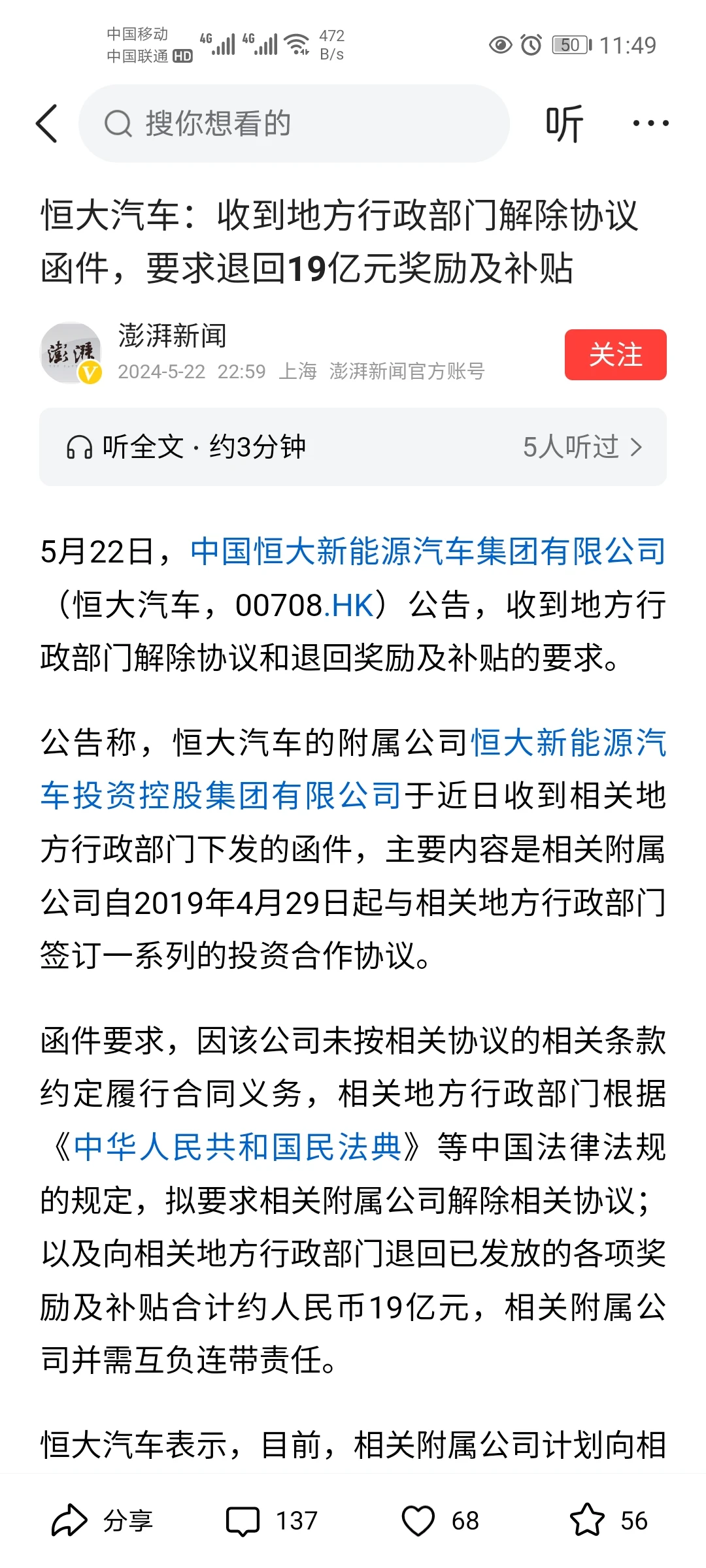Tap the 搜你想看的 search box
Screen dimensions: 706x1568
pyautogui.click(x=294, y=123)
